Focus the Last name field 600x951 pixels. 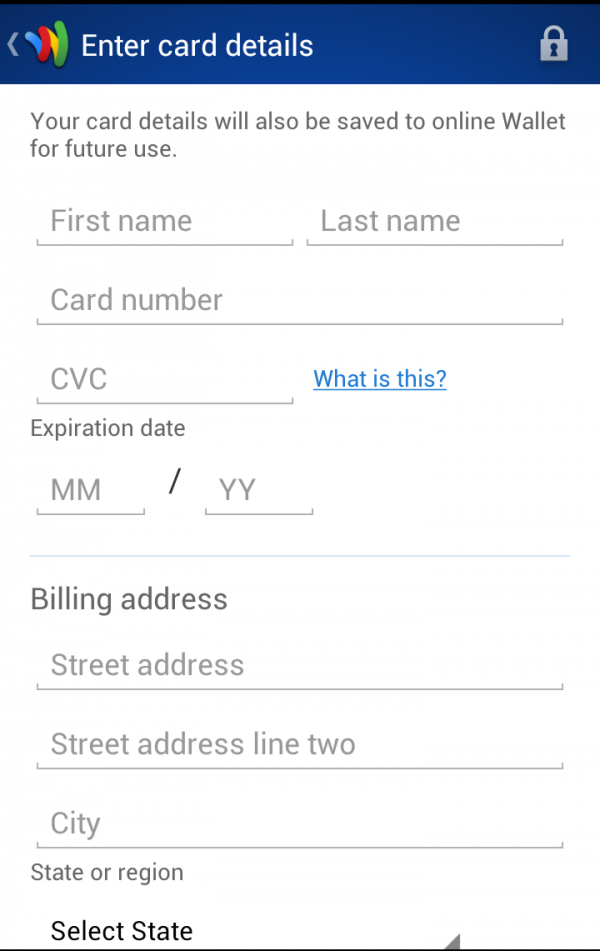click(434, 222)
